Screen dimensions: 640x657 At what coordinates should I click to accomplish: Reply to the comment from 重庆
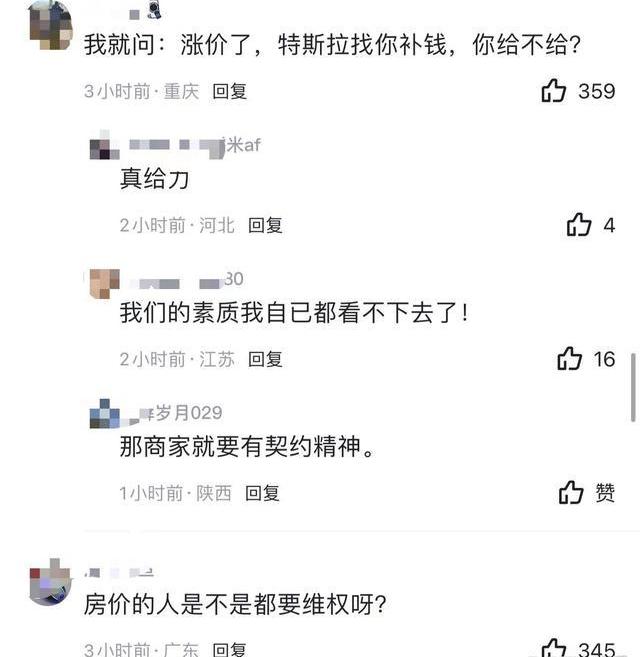pos(229,91)
